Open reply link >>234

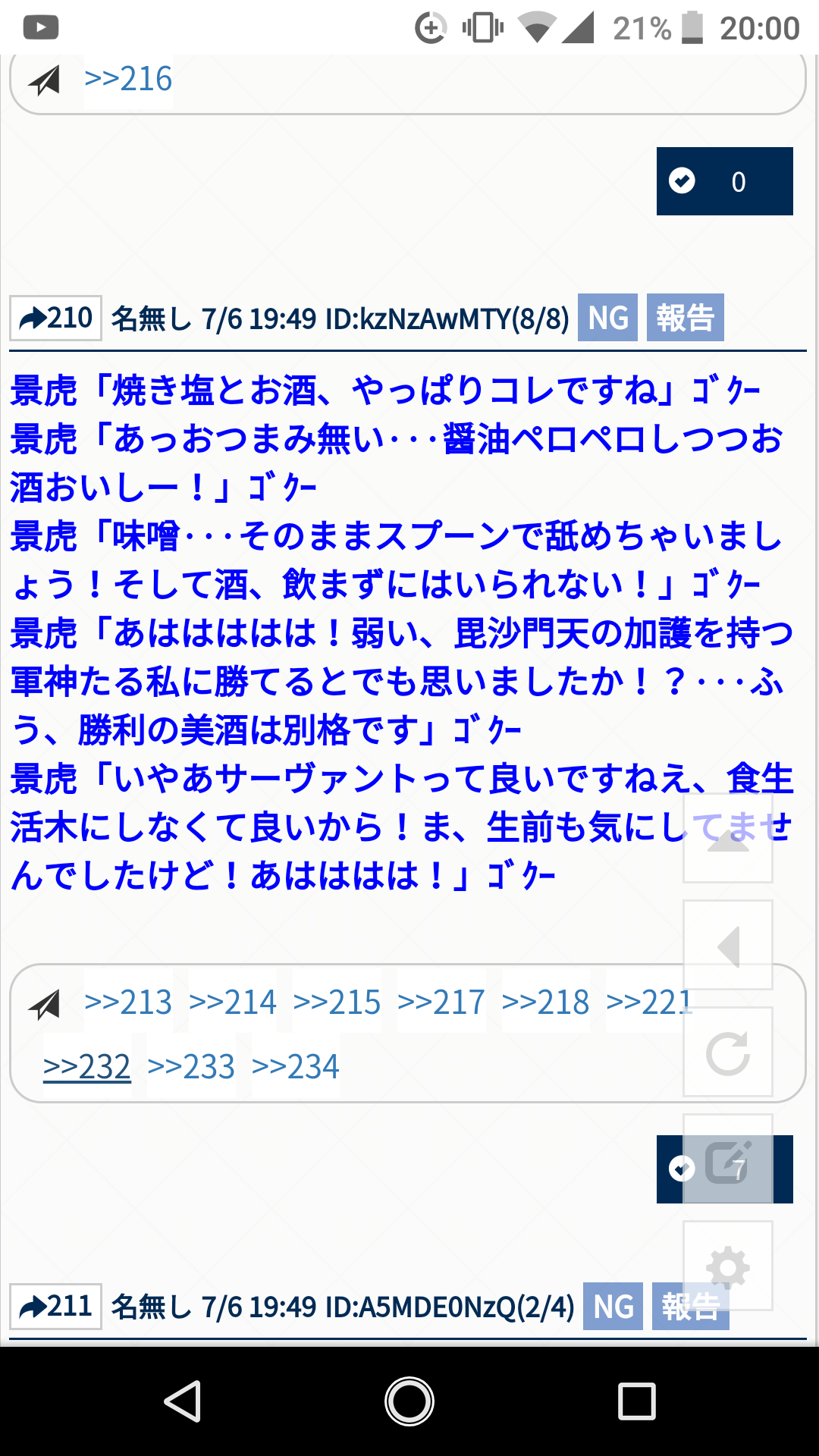click(x=296, y=1067)
